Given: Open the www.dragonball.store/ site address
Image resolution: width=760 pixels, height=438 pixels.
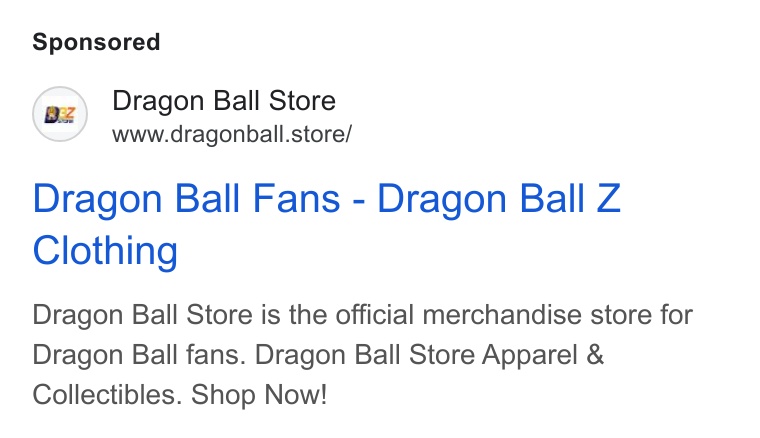Looking at the screenshot, I should (x=232, y=134).
